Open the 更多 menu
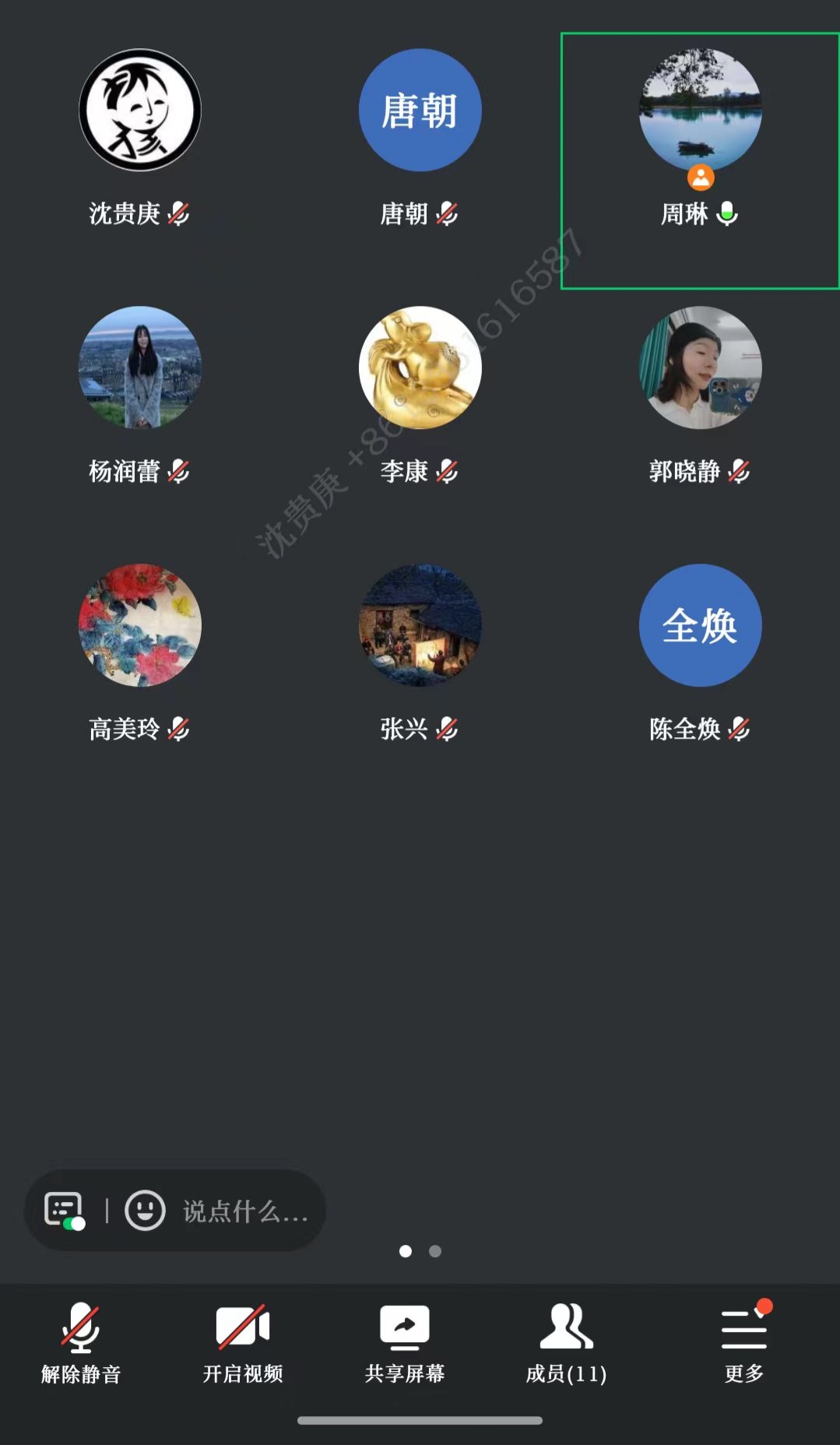The height and width of the screenshot is (1445, 840). pyautogui.click(x=743, y=1341)
